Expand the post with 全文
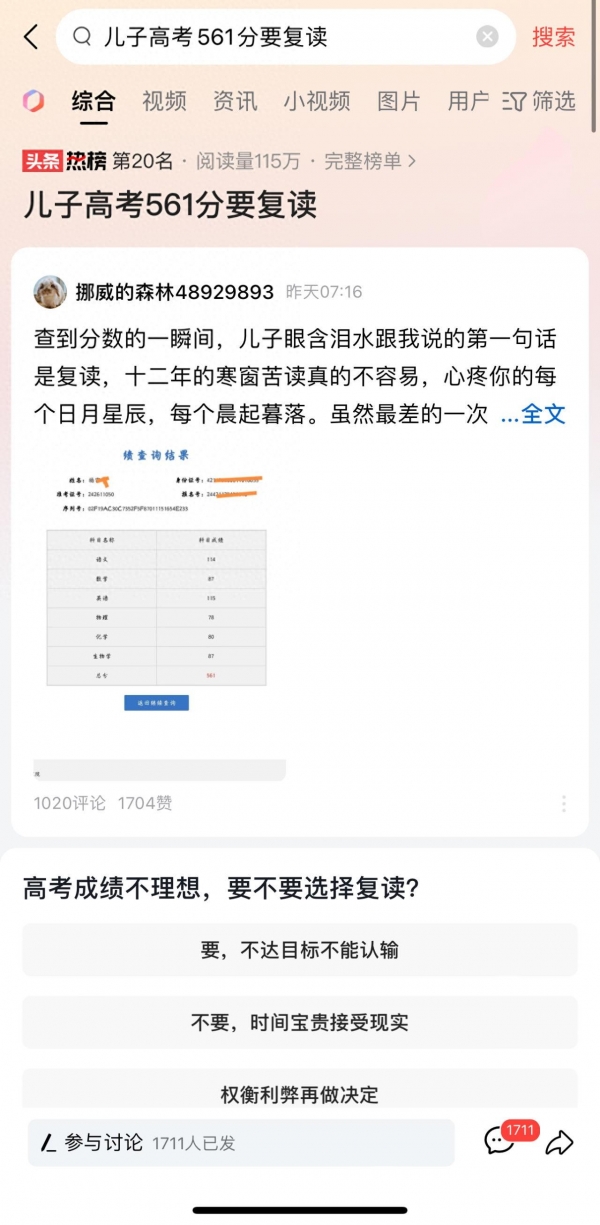600x1225 pixels. pyautogui.click(x=534, y=414)
